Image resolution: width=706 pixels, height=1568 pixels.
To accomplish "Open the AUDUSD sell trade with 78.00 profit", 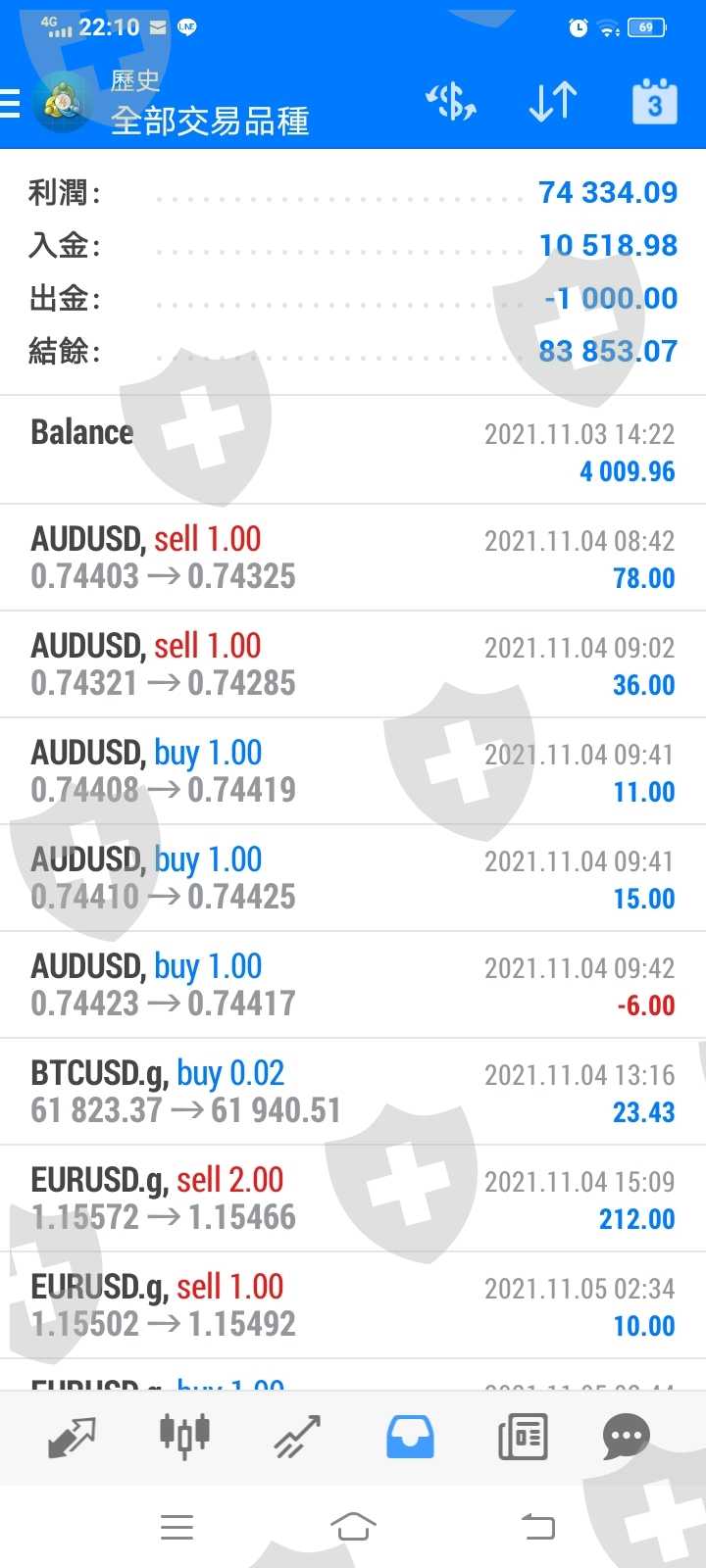I will [353, 558].
